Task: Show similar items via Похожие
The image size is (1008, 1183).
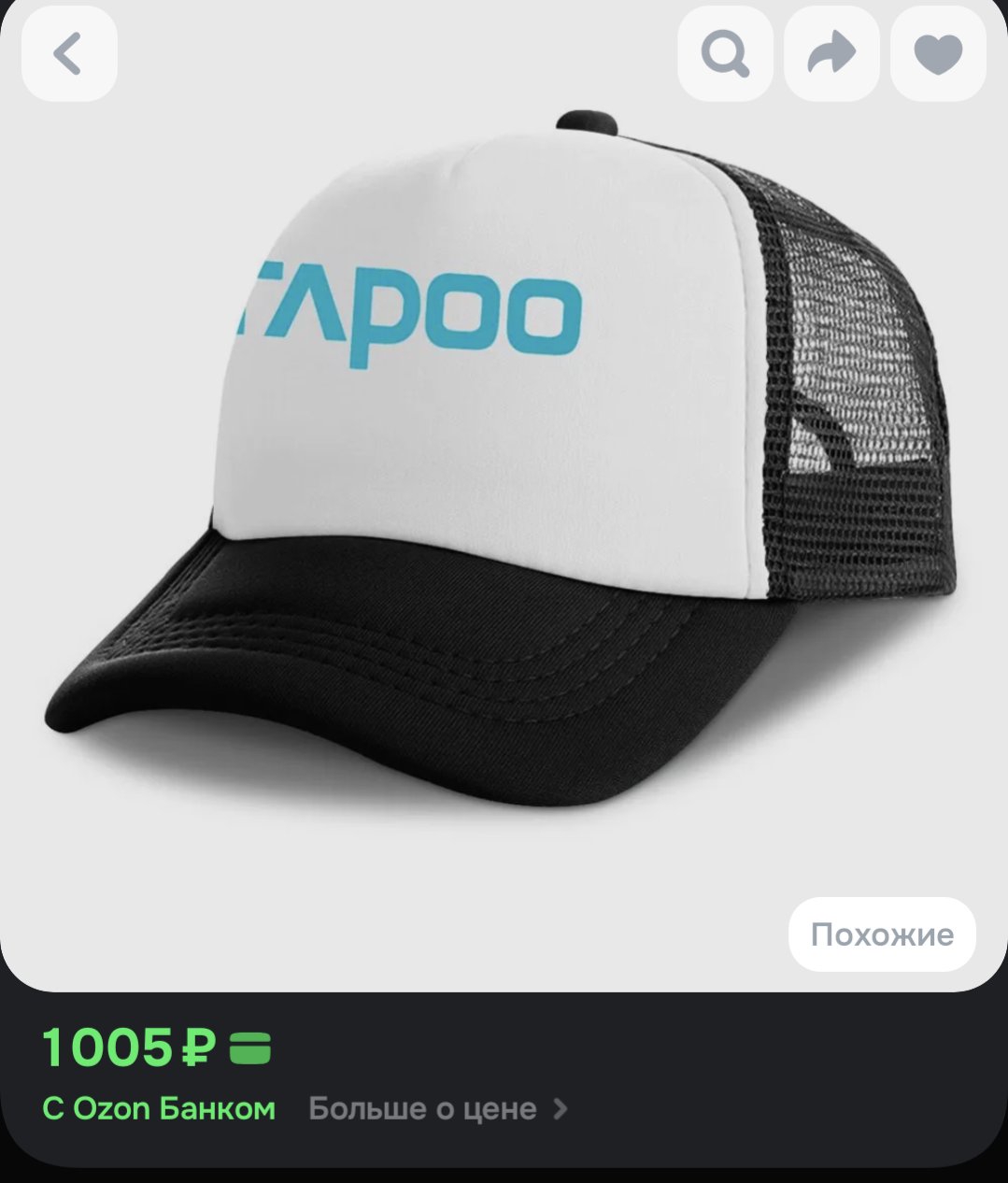Action: coord(881,934)
